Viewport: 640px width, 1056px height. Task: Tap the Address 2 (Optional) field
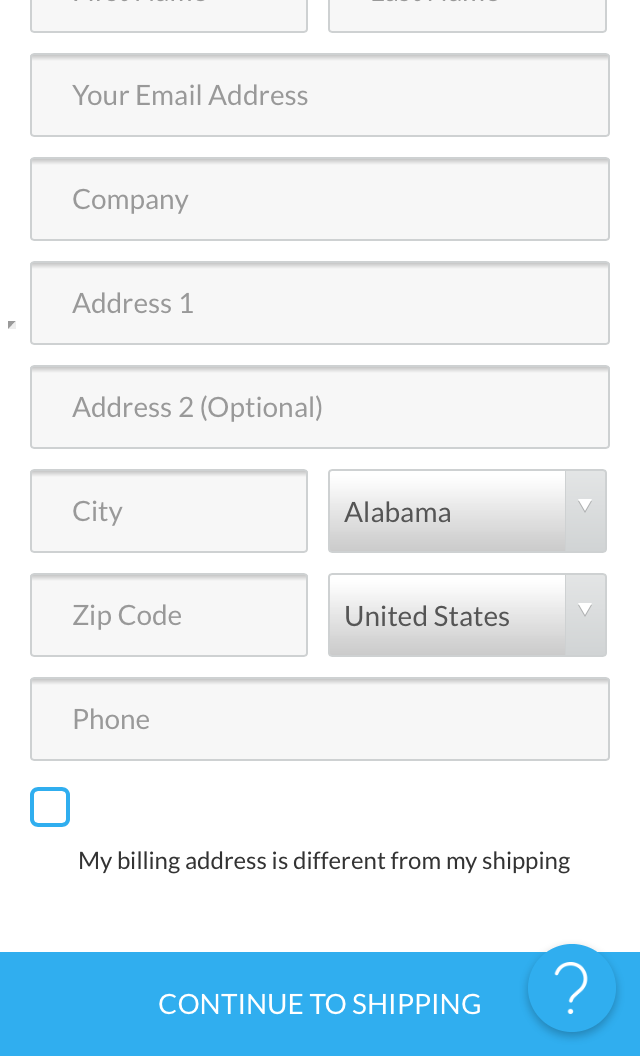click(320, 407)
